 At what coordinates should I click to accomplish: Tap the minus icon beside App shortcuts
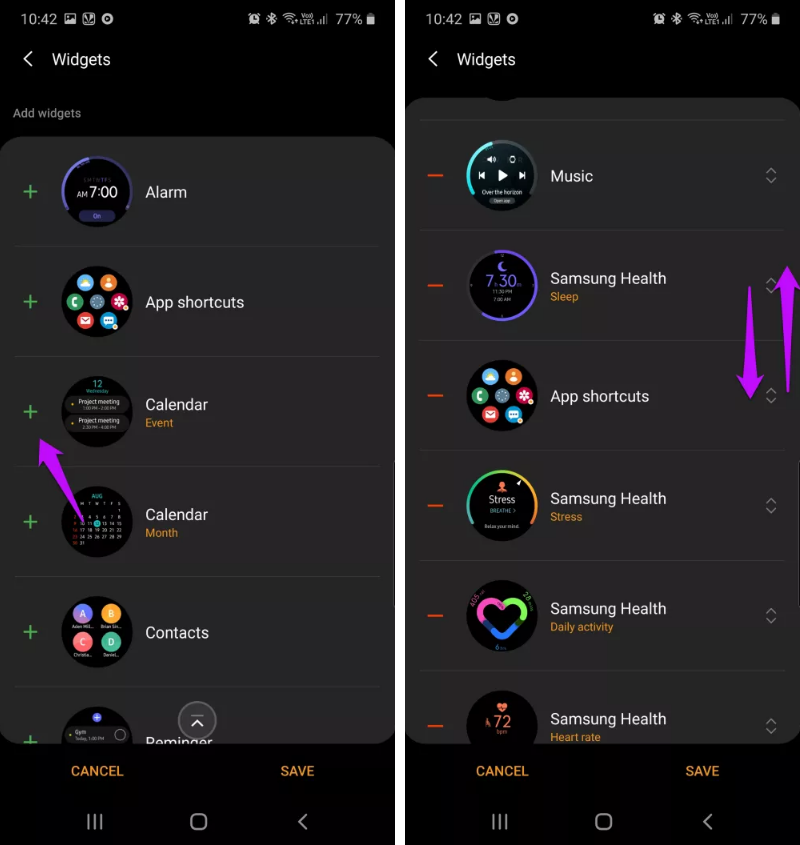coord(435,396)
